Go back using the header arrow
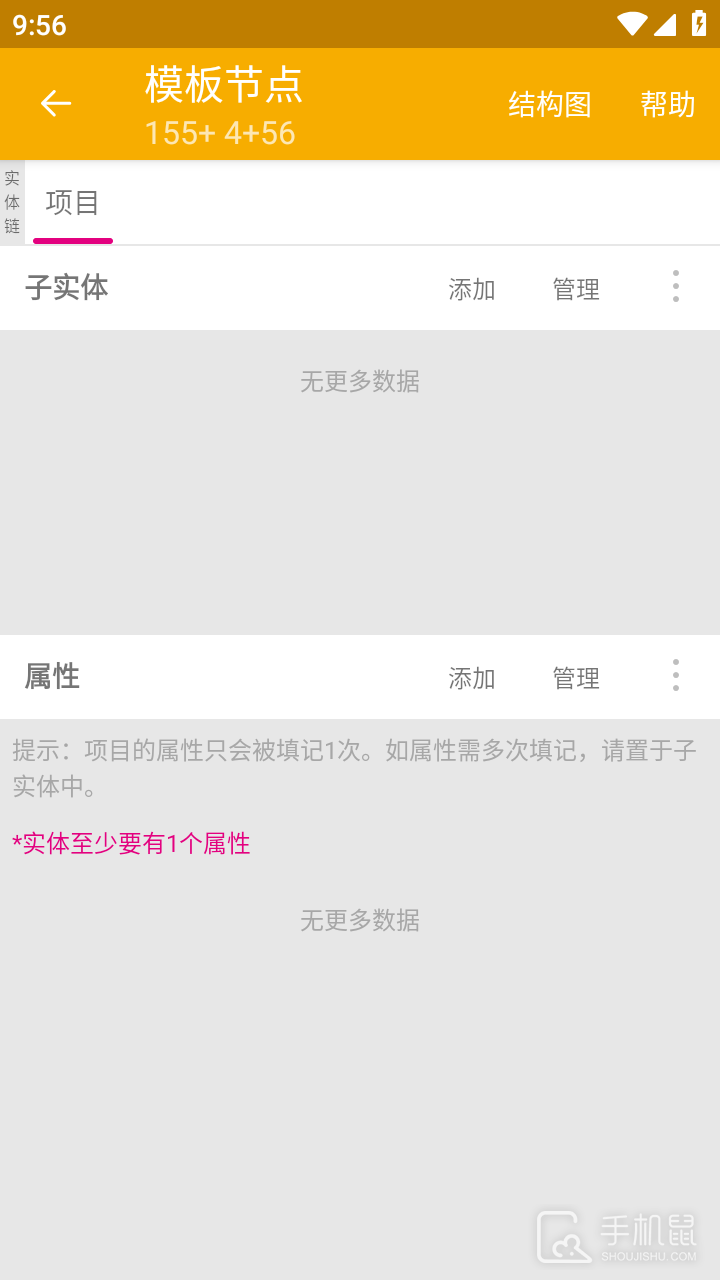 (56, 103)
